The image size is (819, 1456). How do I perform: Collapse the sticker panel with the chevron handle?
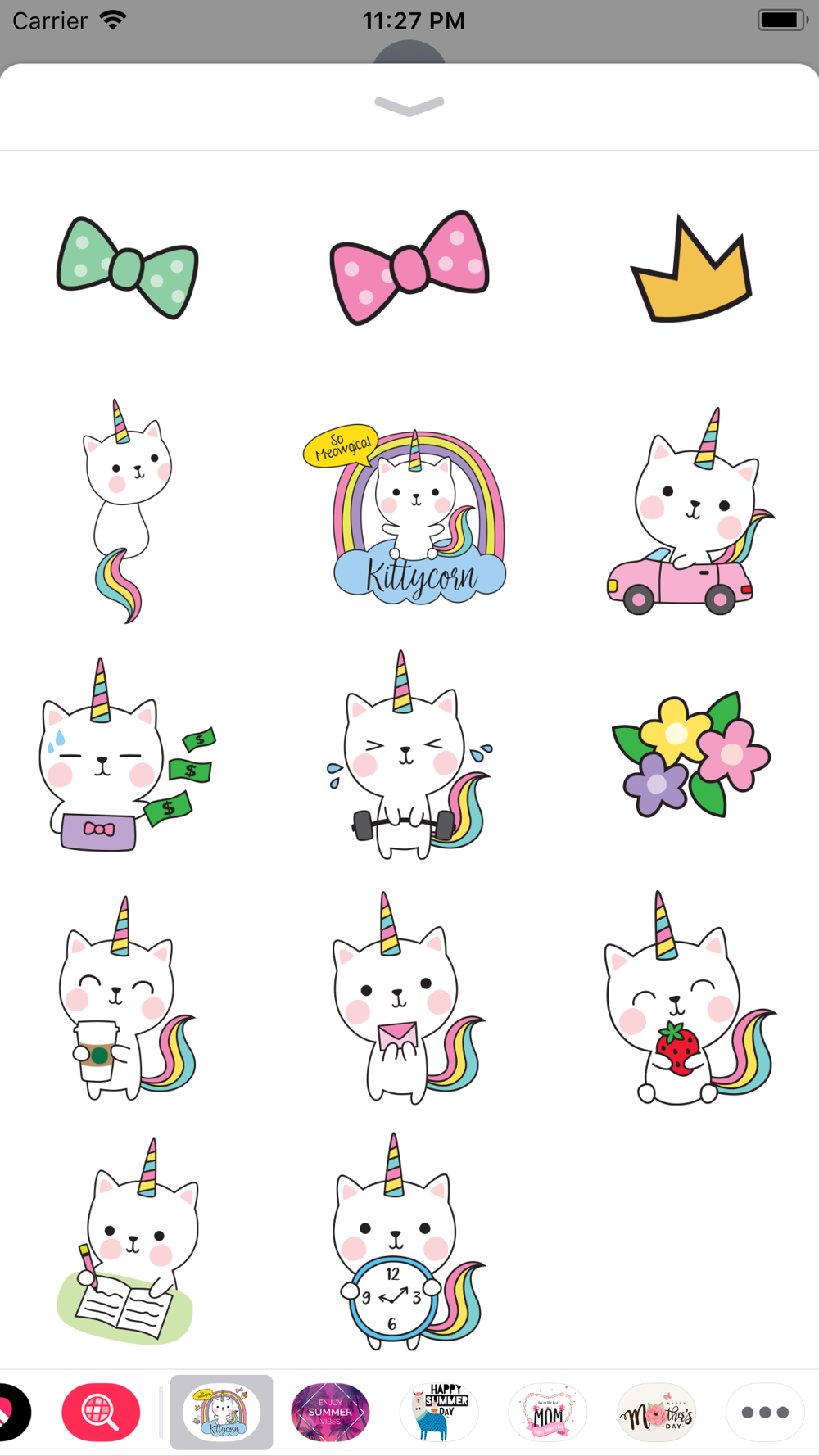click(409, 106)
